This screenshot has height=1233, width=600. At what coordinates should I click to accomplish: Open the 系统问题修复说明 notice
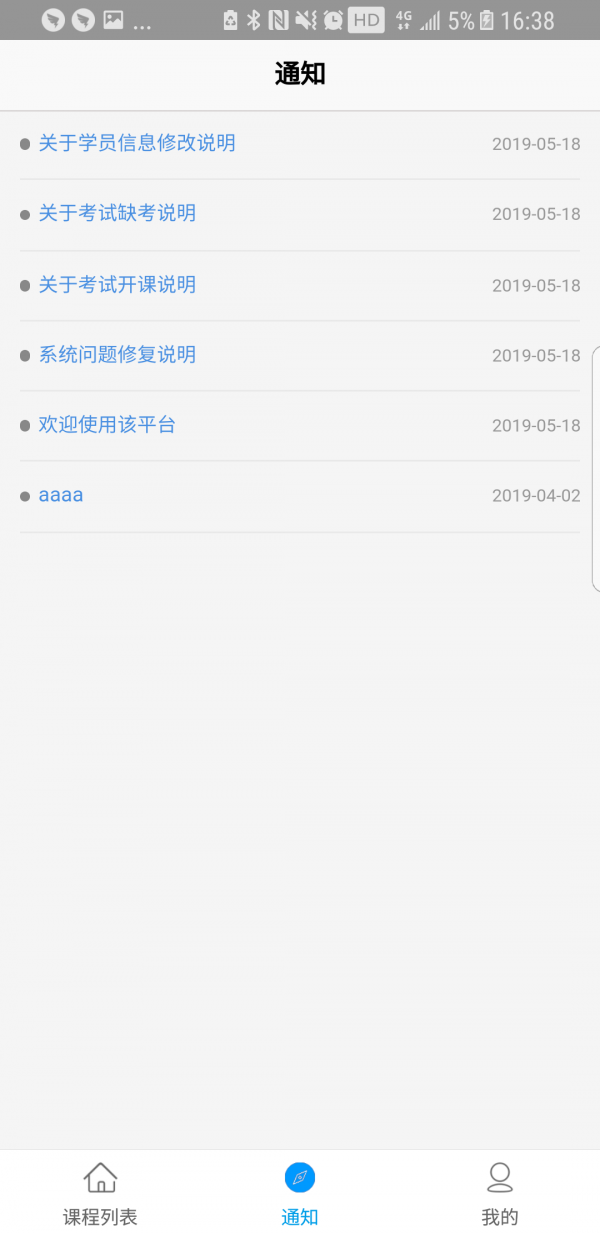click(x=117, y=355)
